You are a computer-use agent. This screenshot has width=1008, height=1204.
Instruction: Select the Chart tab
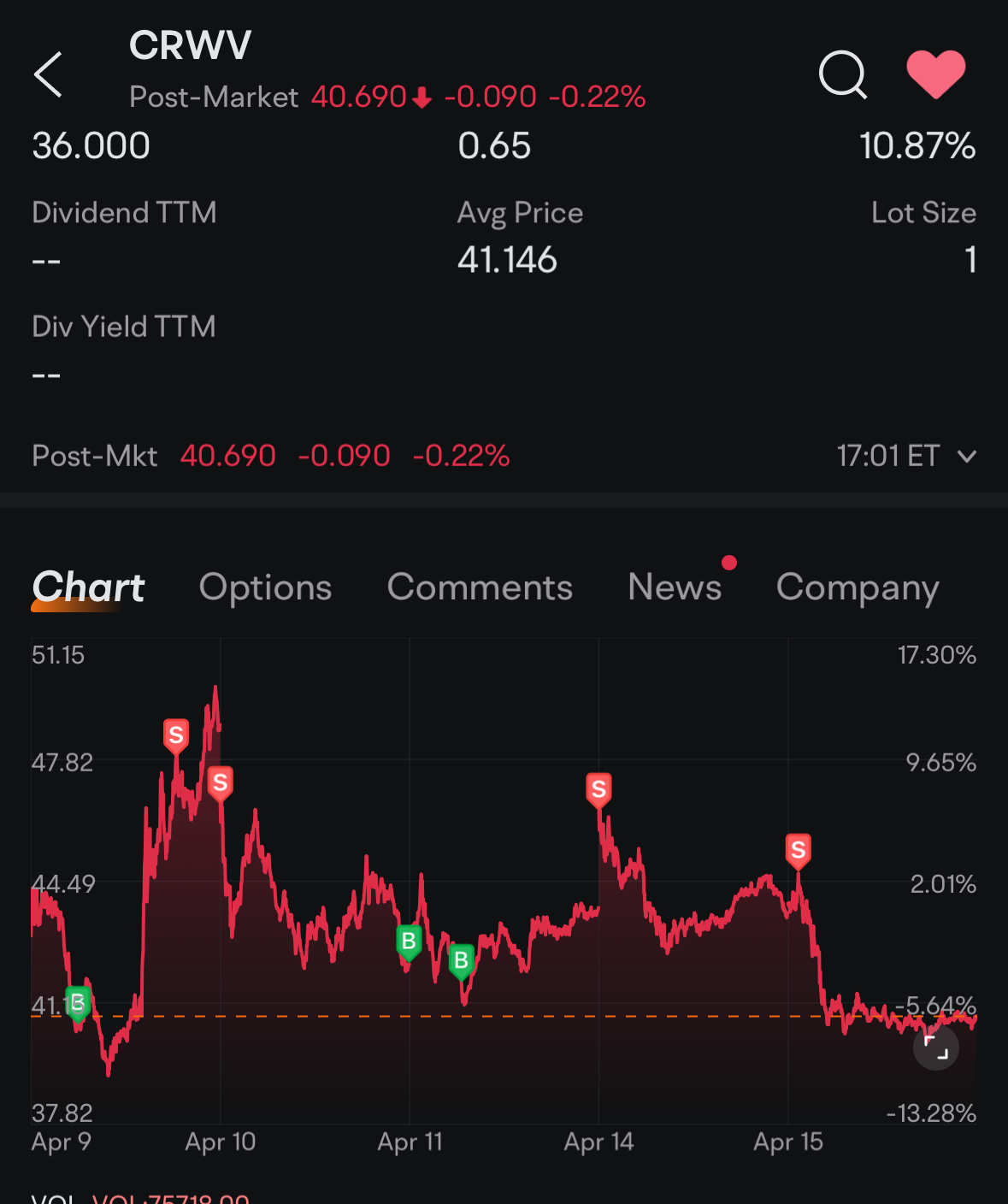point(88,587)
